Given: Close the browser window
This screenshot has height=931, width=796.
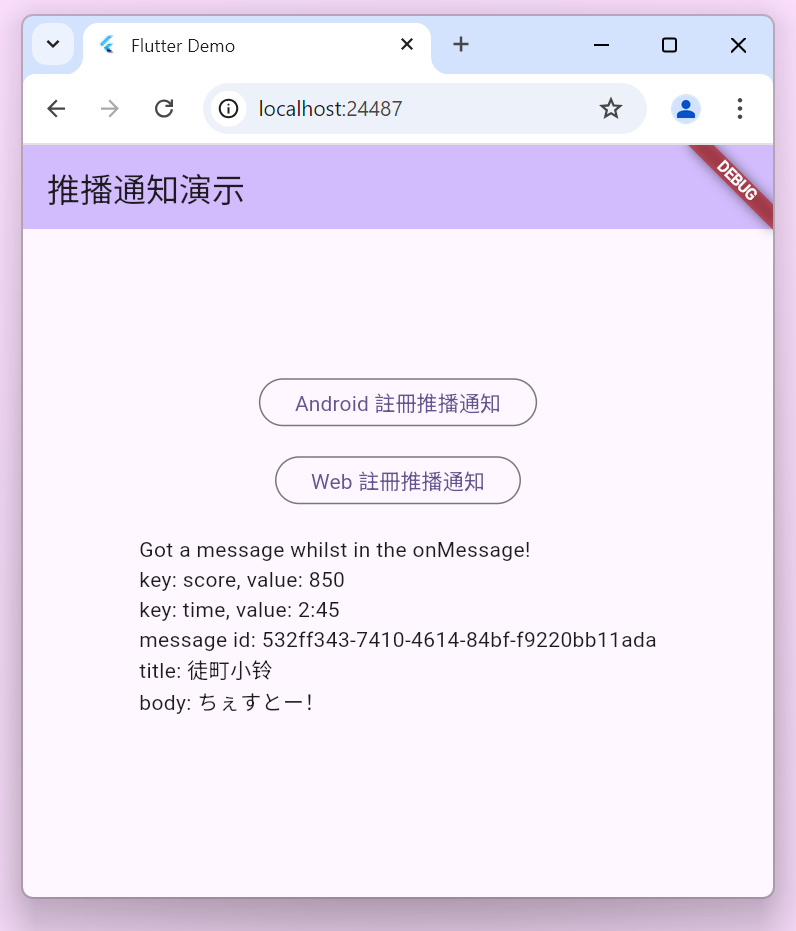Looking at the screenshot, I should 738,45.
